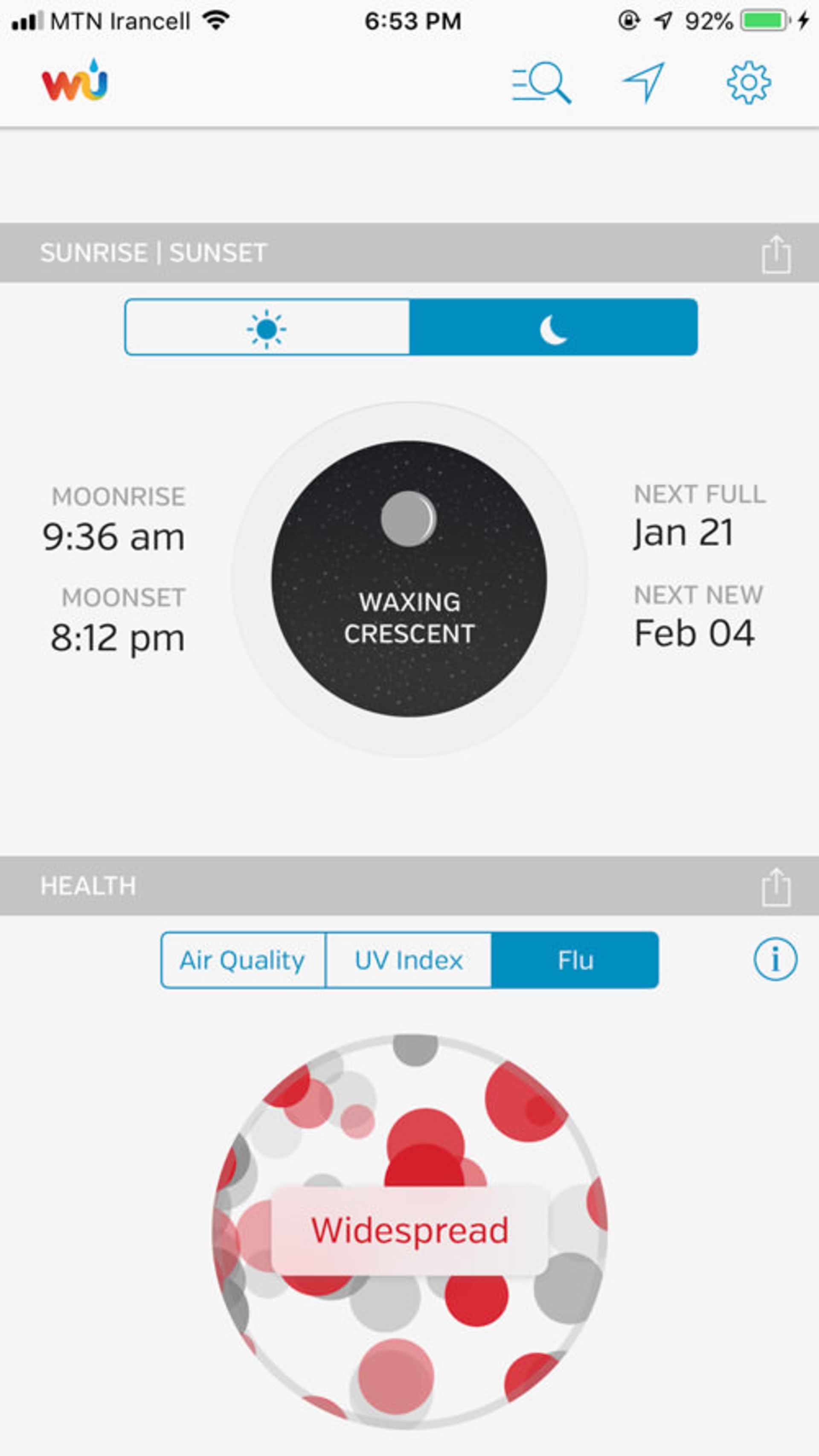Tap the Widespread flu status label
Viewport: 819px width, 1456px height.
409,1230
